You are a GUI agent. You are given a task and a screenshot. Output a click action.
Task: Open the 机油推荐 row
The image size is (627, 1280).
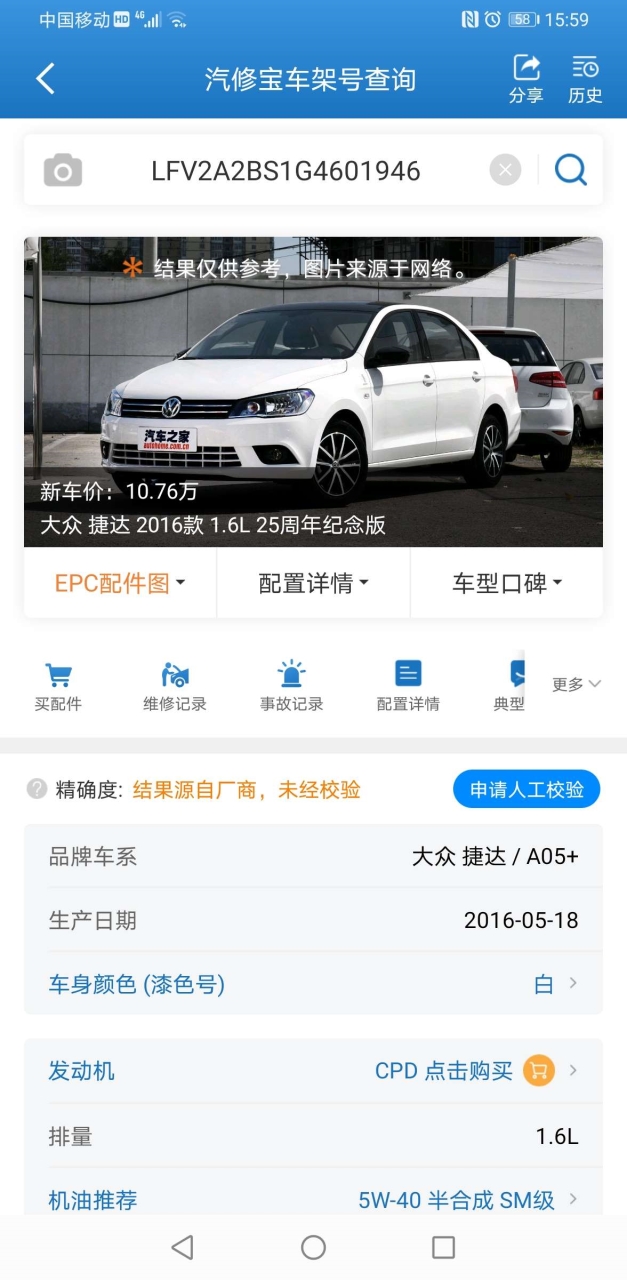[x=313, y=1200]
